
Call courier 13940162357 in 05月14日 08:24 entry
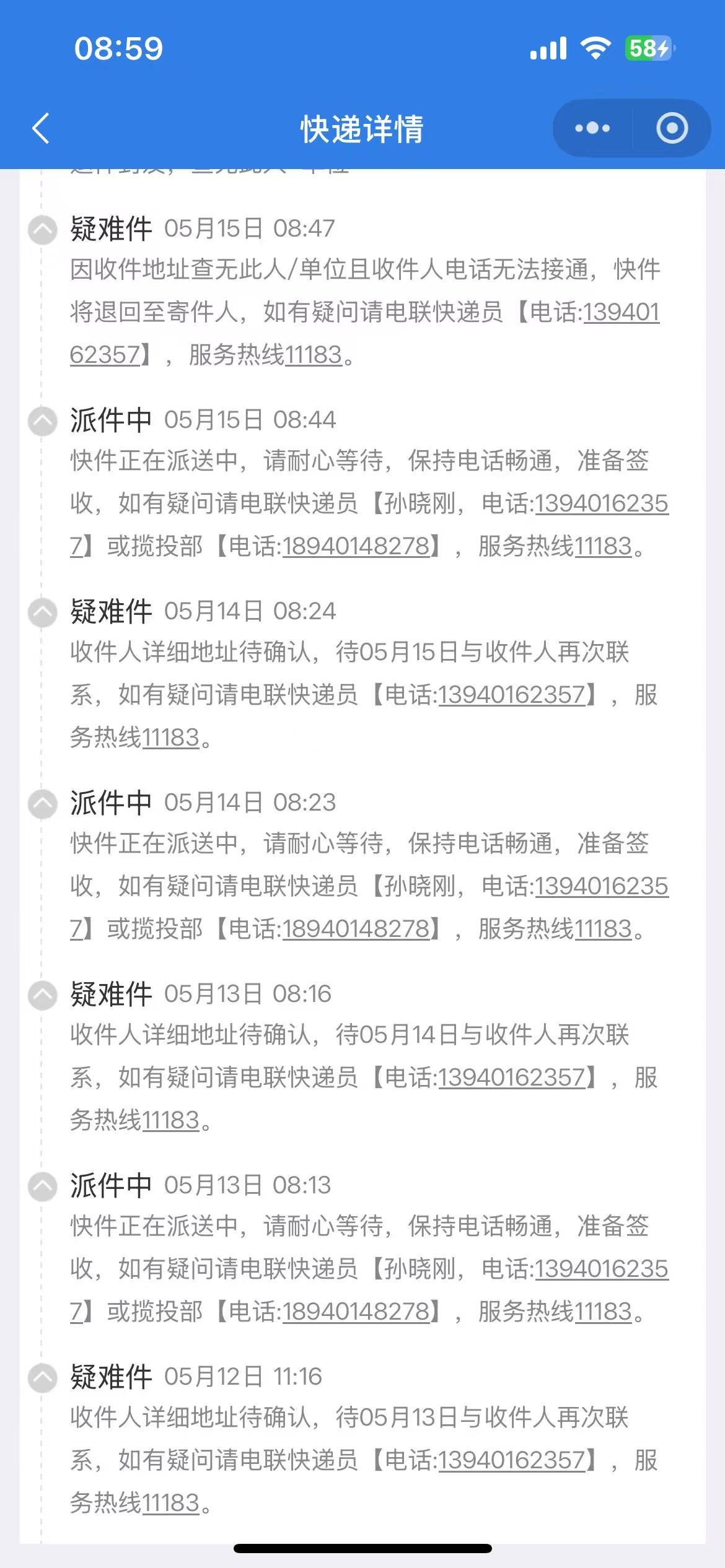[x=512, y=695]
